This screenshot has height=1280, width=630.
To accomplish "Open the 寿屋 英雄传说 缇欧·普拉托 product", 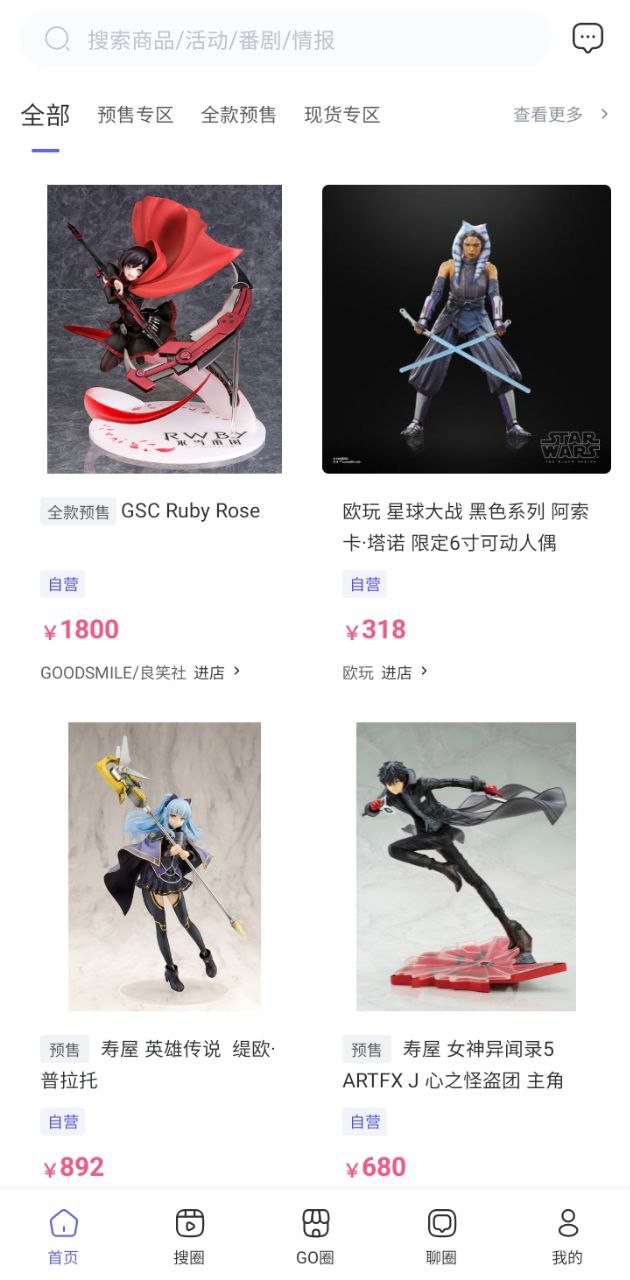I will (x=164, y=866).
